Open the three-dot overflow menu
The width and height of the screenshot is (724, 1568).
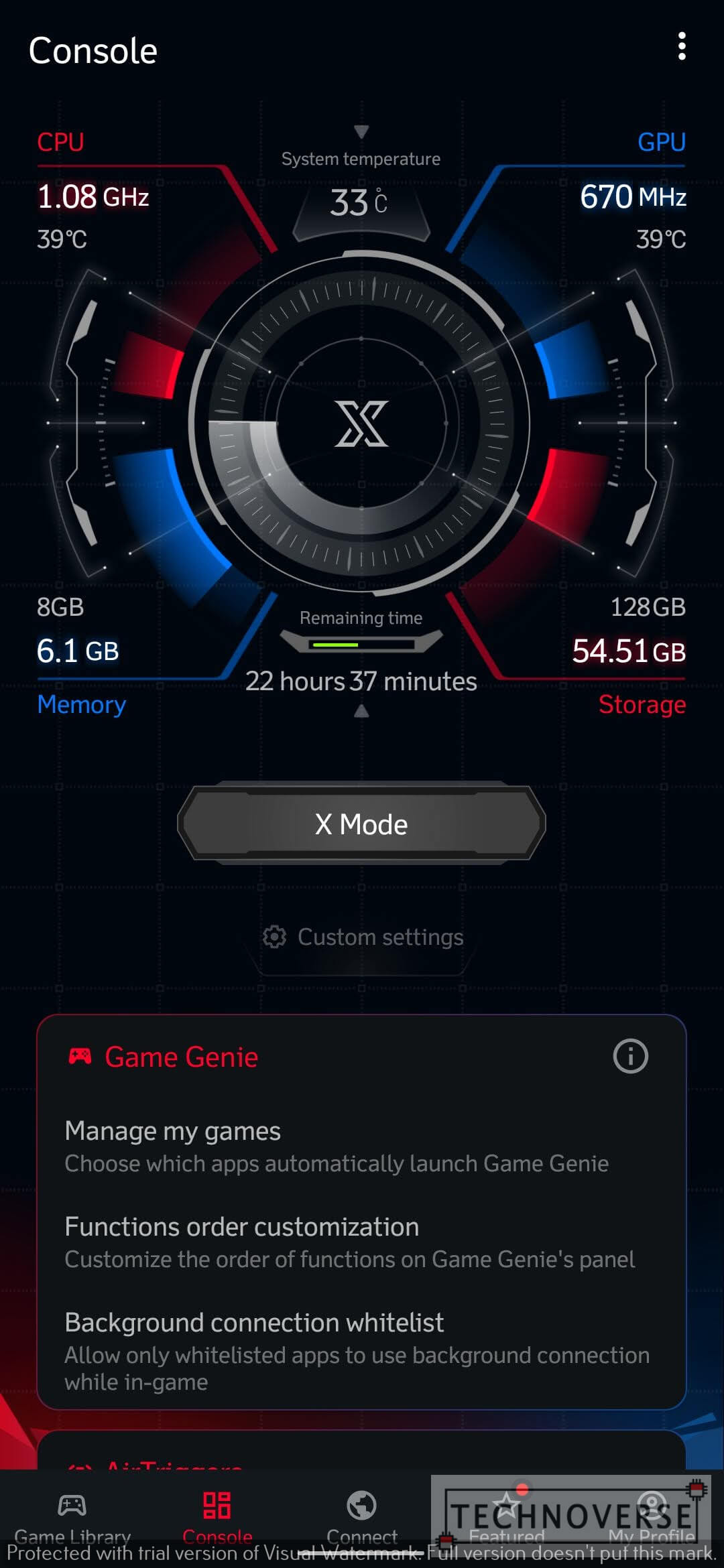click(x=682, y=46)
